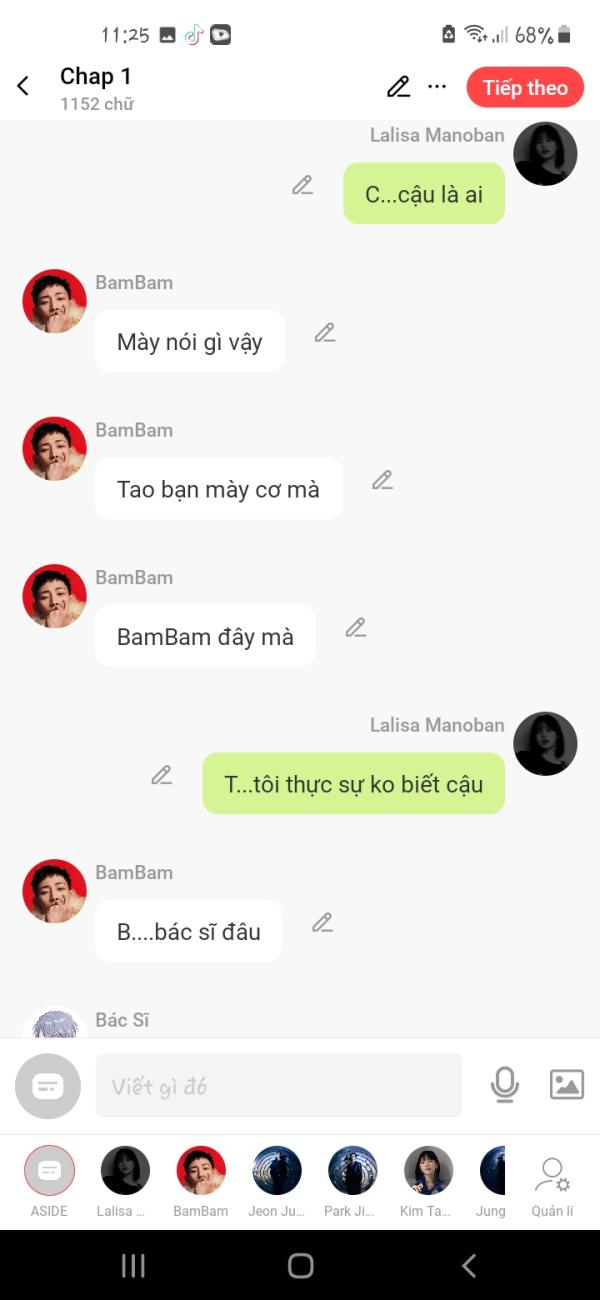Choose Jeon Ju... as the speaking character
600x1300 pixels.
click(276, 1172)
